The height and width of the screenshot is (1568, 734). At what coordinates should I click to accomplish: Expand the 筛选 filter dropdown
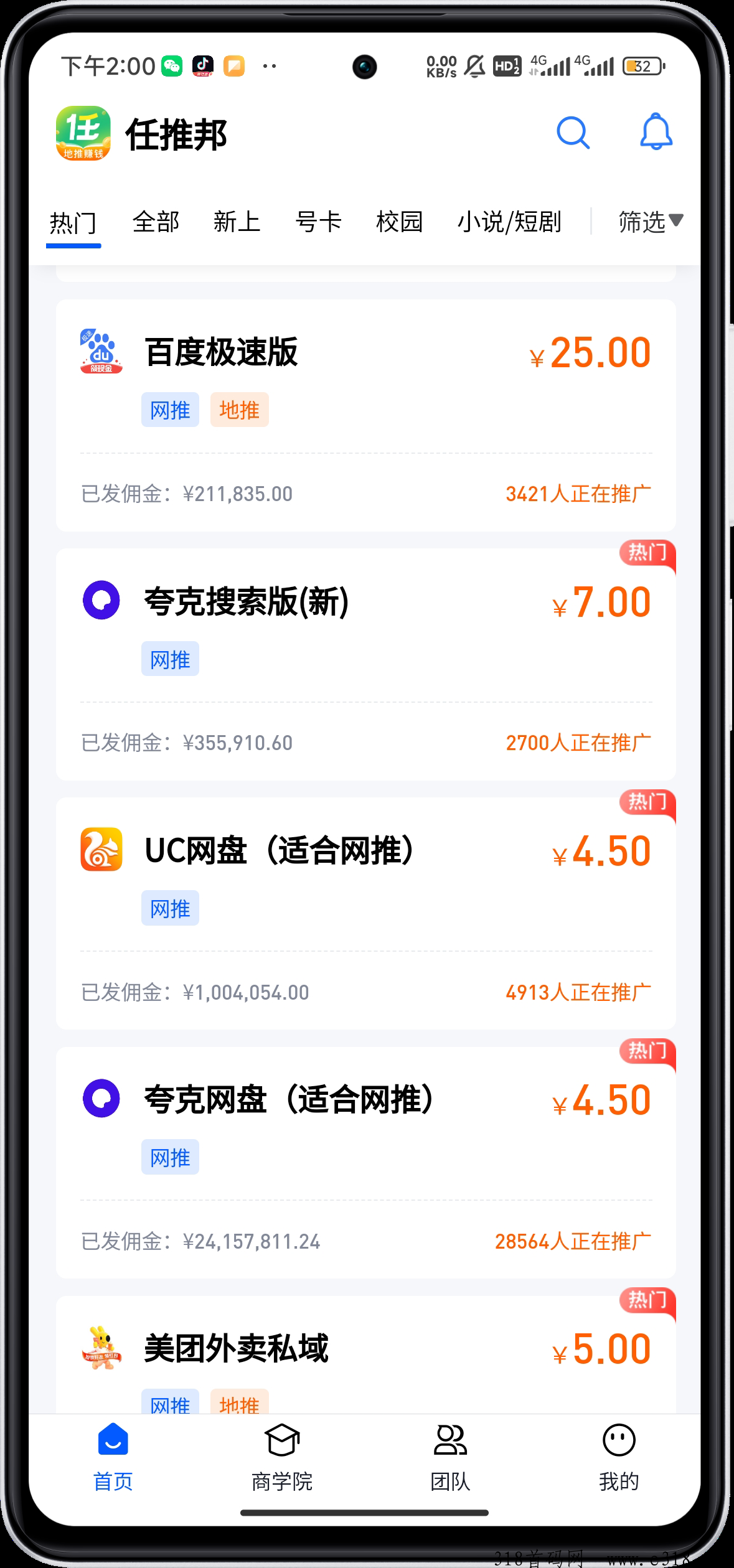coord(650,222)
